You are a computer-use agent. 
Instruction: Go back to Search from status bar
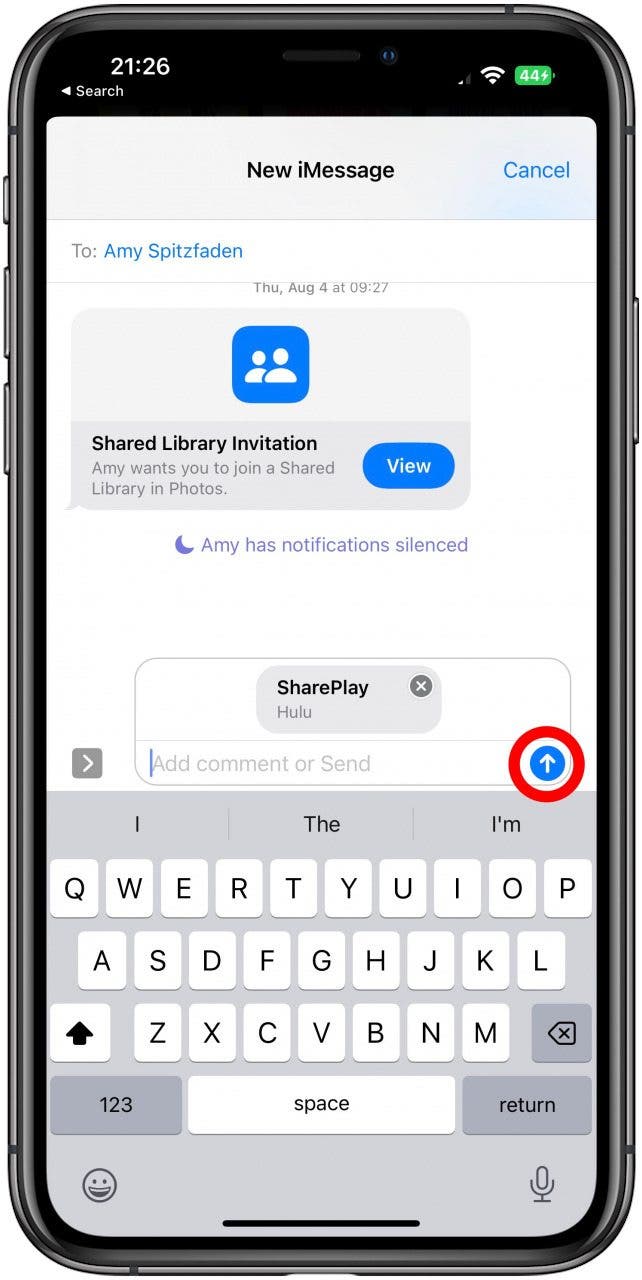point(92,91)
